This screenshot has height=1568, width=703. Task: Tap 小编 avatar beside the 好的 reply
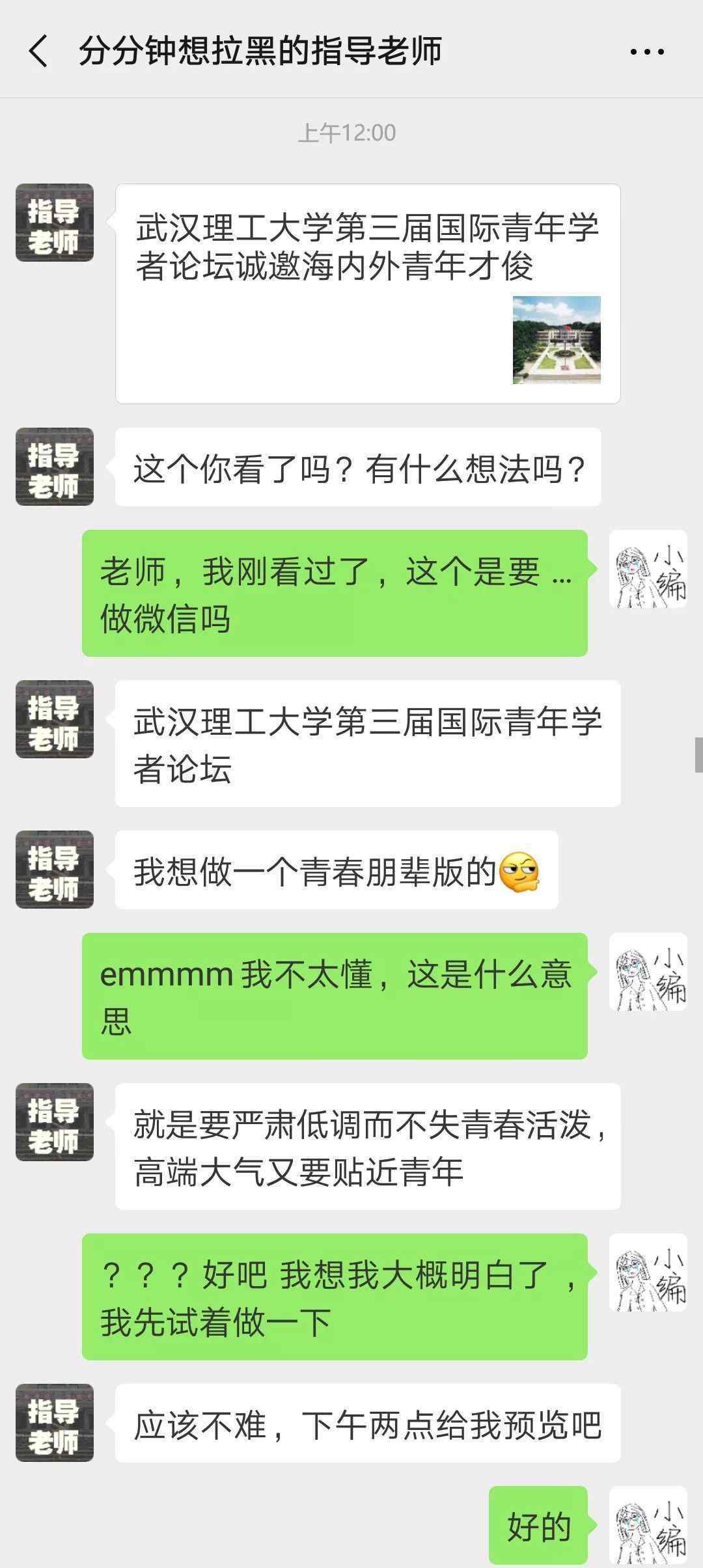tap(648, 1526)
